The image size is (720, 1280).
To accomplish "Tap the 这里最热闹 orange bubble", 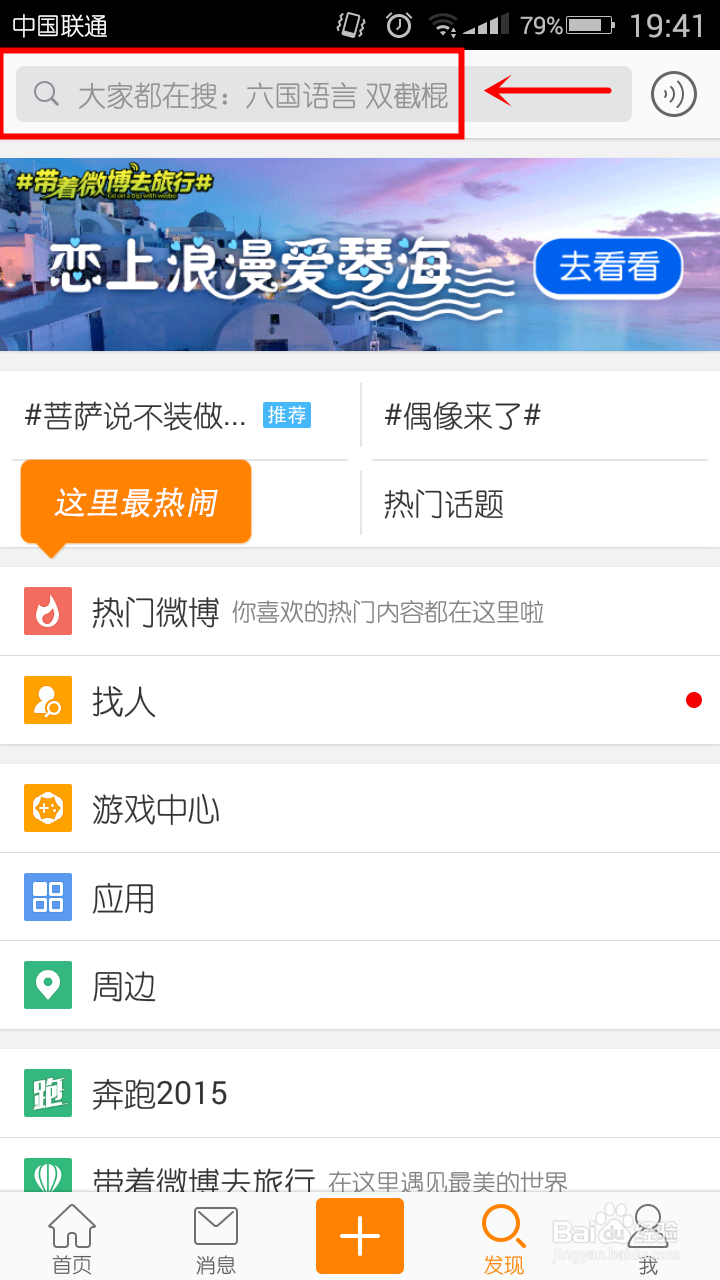I will point(135,502).
